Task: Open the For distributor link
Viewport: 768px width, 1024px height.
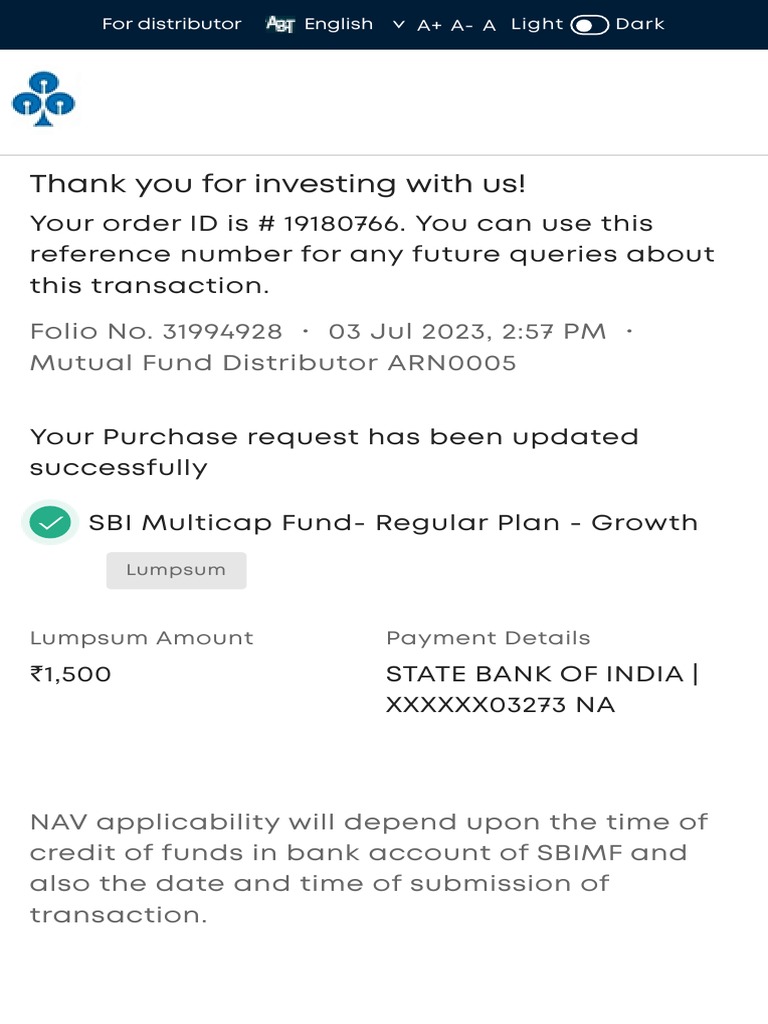Action: click(x=171, y=24)
